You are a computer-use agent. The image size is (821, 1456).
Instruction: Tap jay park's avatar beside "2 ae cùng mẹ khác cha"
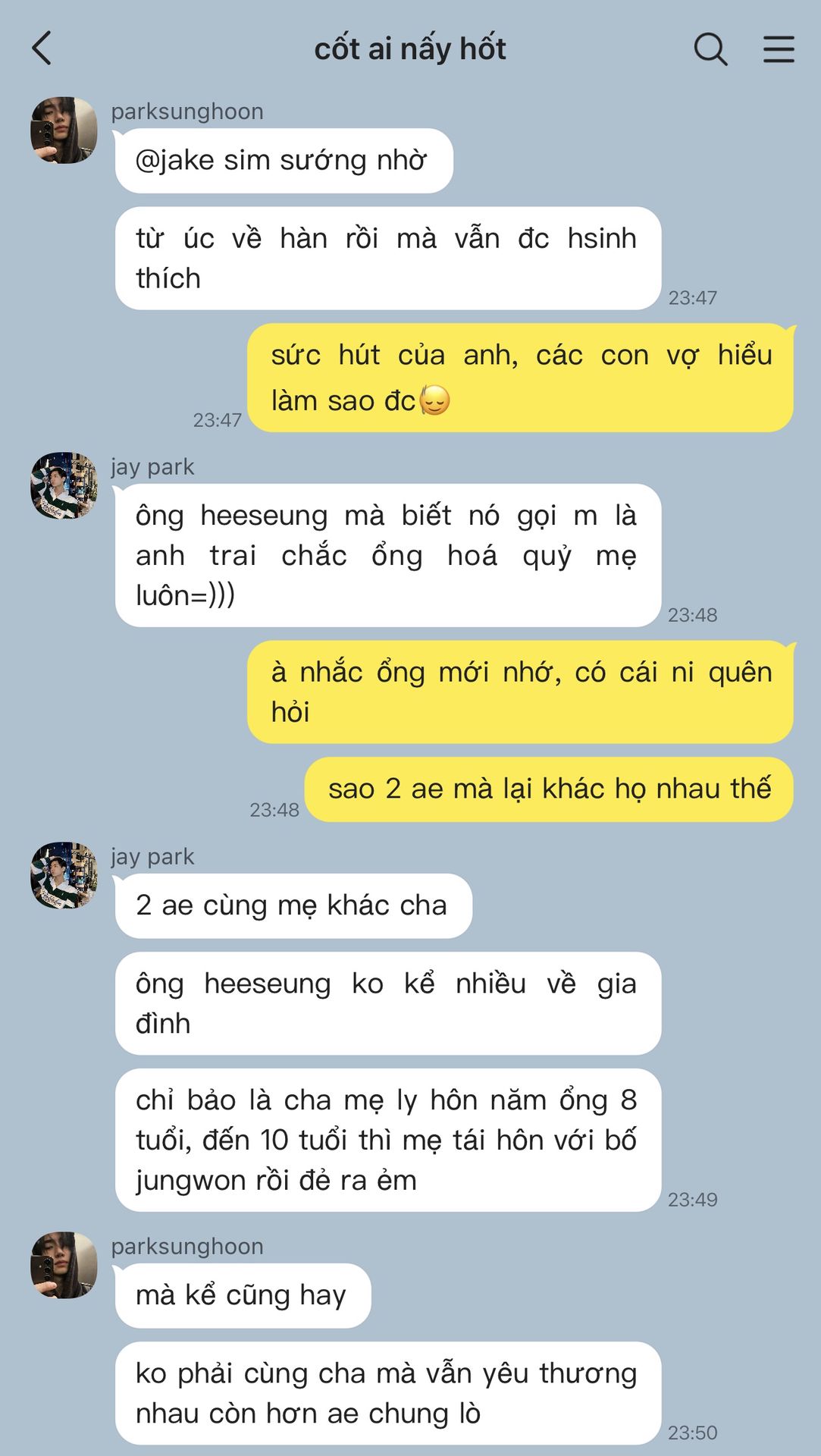[64, 875]
